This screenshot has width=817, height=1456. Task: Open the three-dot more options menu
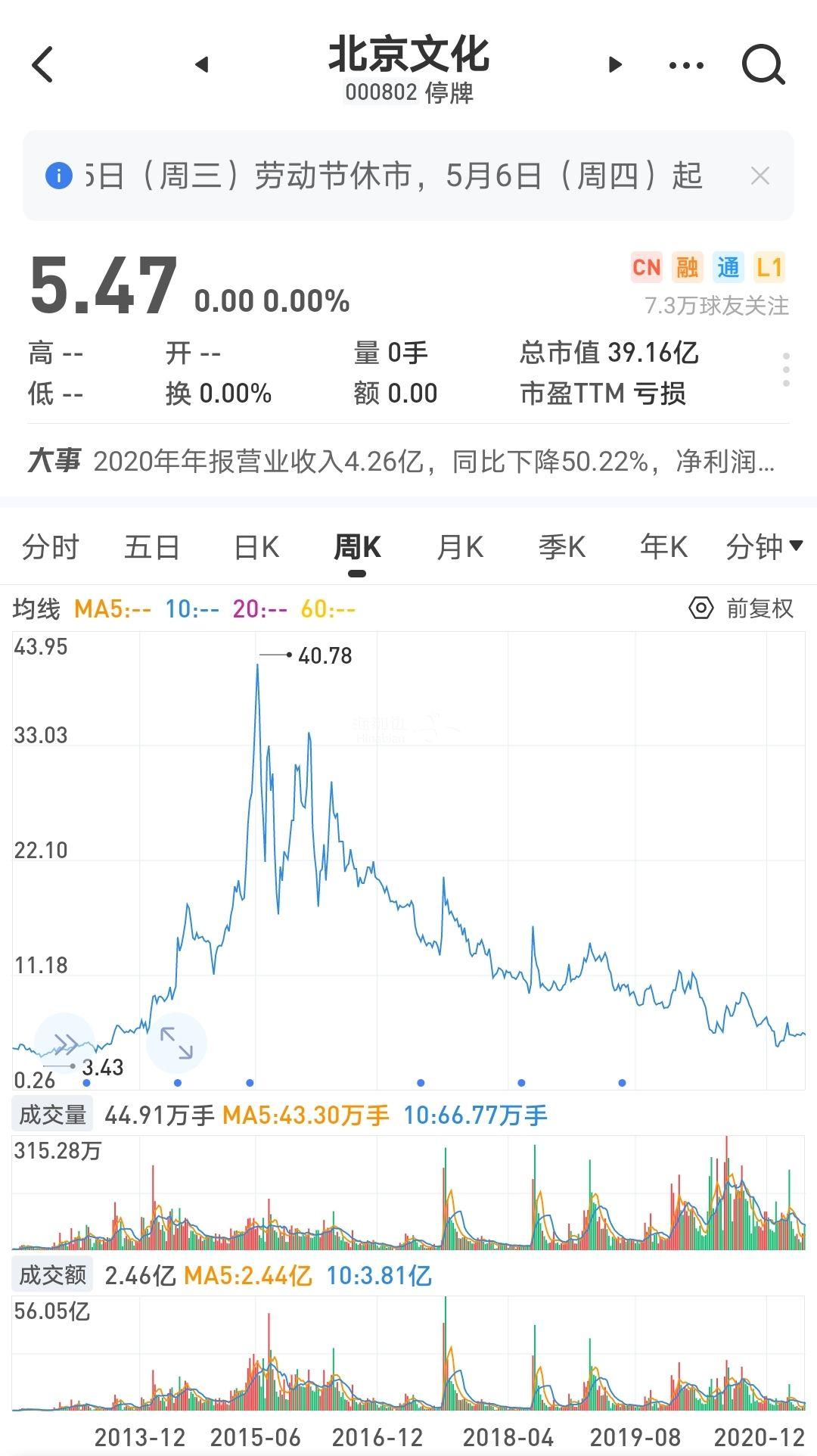(686, 66)
